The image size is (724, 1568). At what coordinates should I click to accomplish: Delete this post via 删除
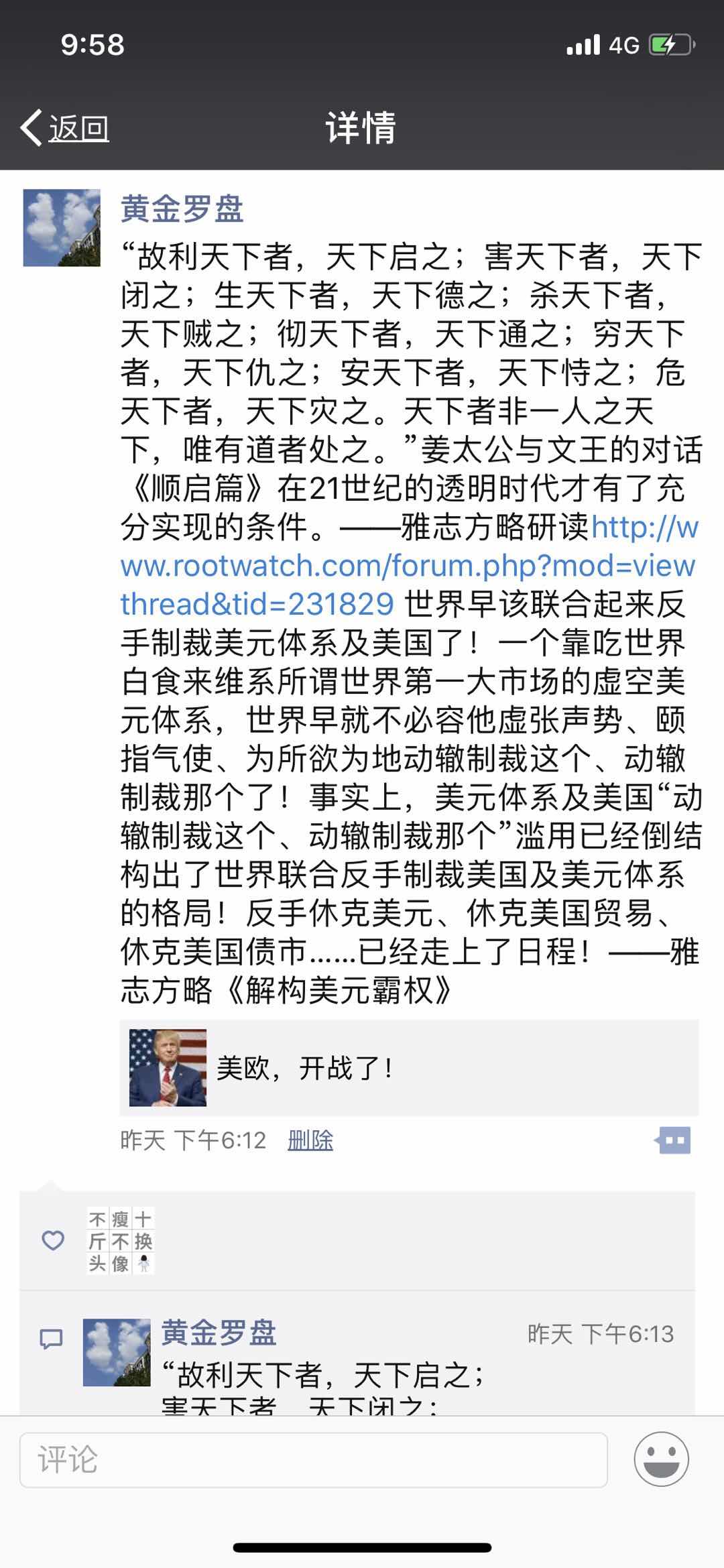[310, 1140]
